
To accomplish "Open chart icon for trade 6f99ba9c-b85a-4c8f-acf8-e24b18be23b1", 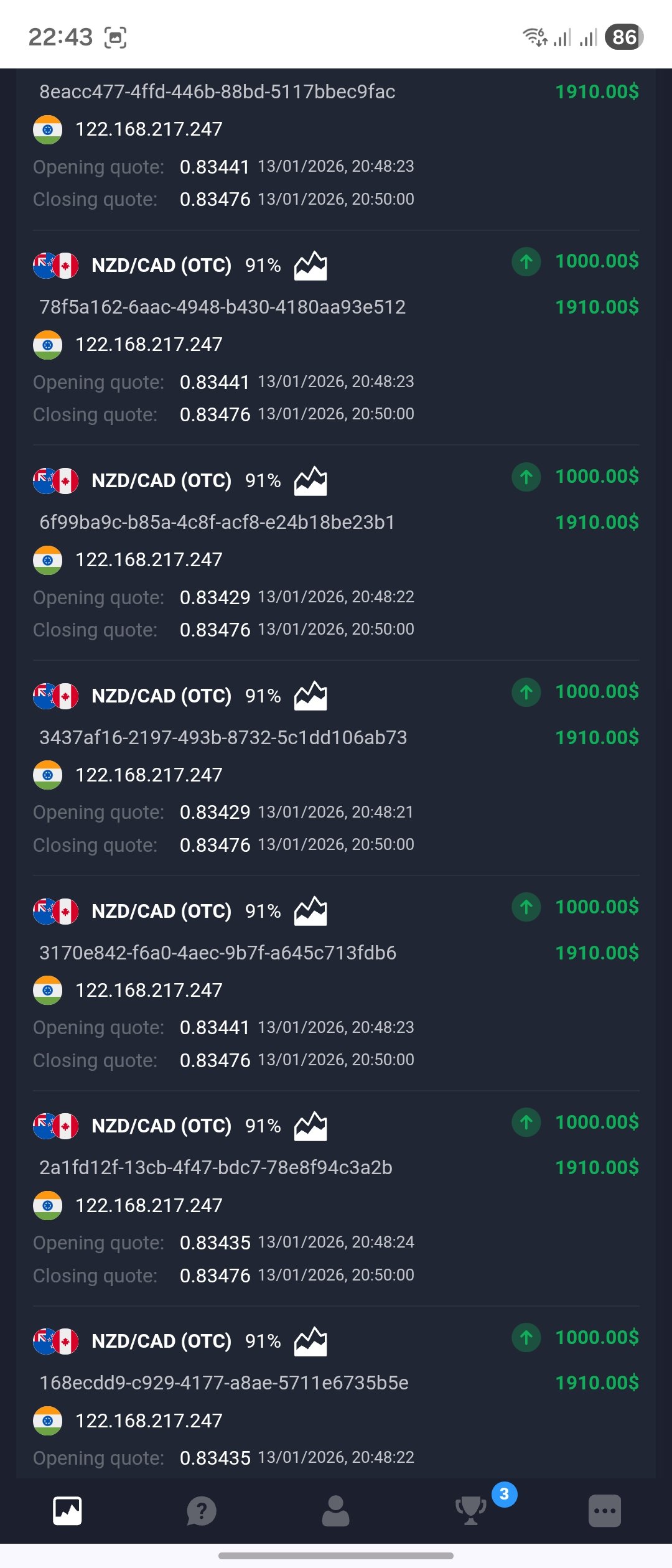I will pos(310,481).
